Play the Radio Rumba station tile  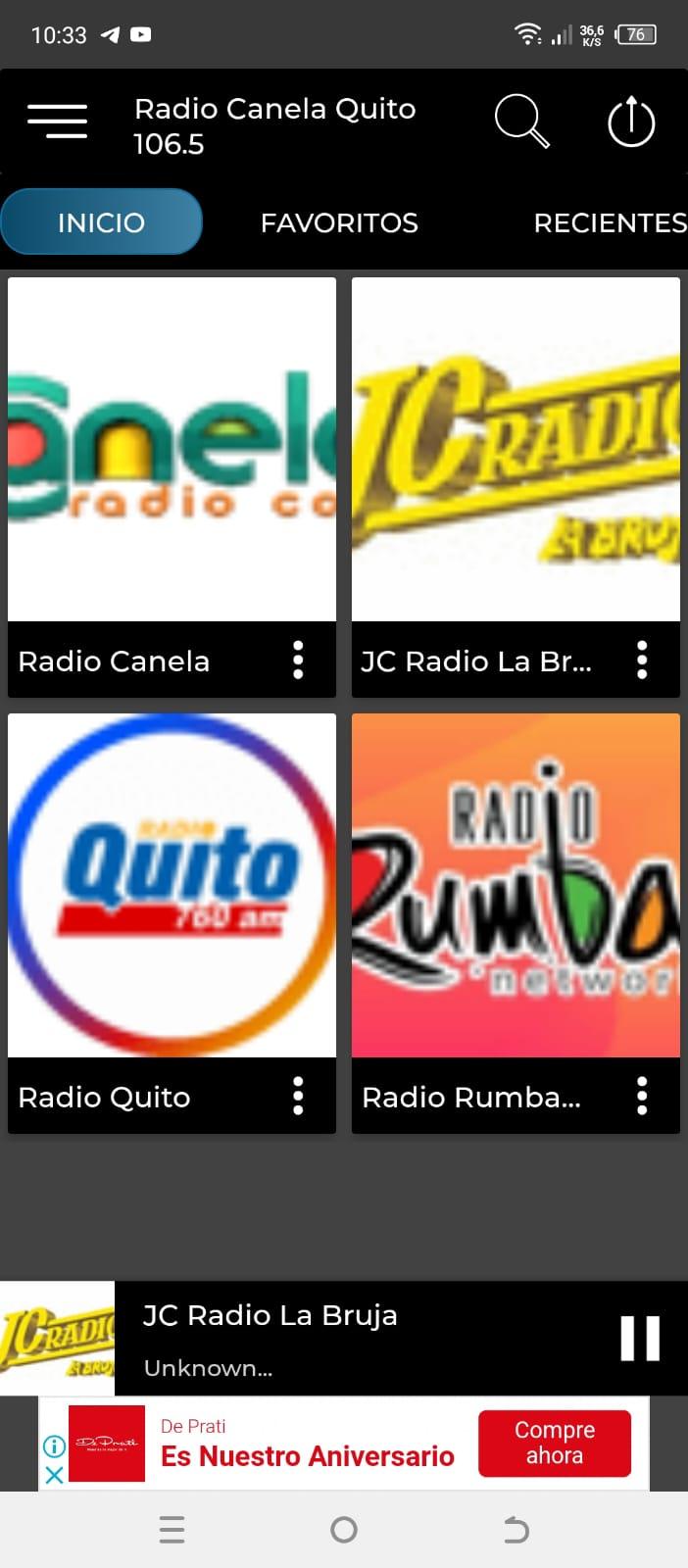click(516, 885)
